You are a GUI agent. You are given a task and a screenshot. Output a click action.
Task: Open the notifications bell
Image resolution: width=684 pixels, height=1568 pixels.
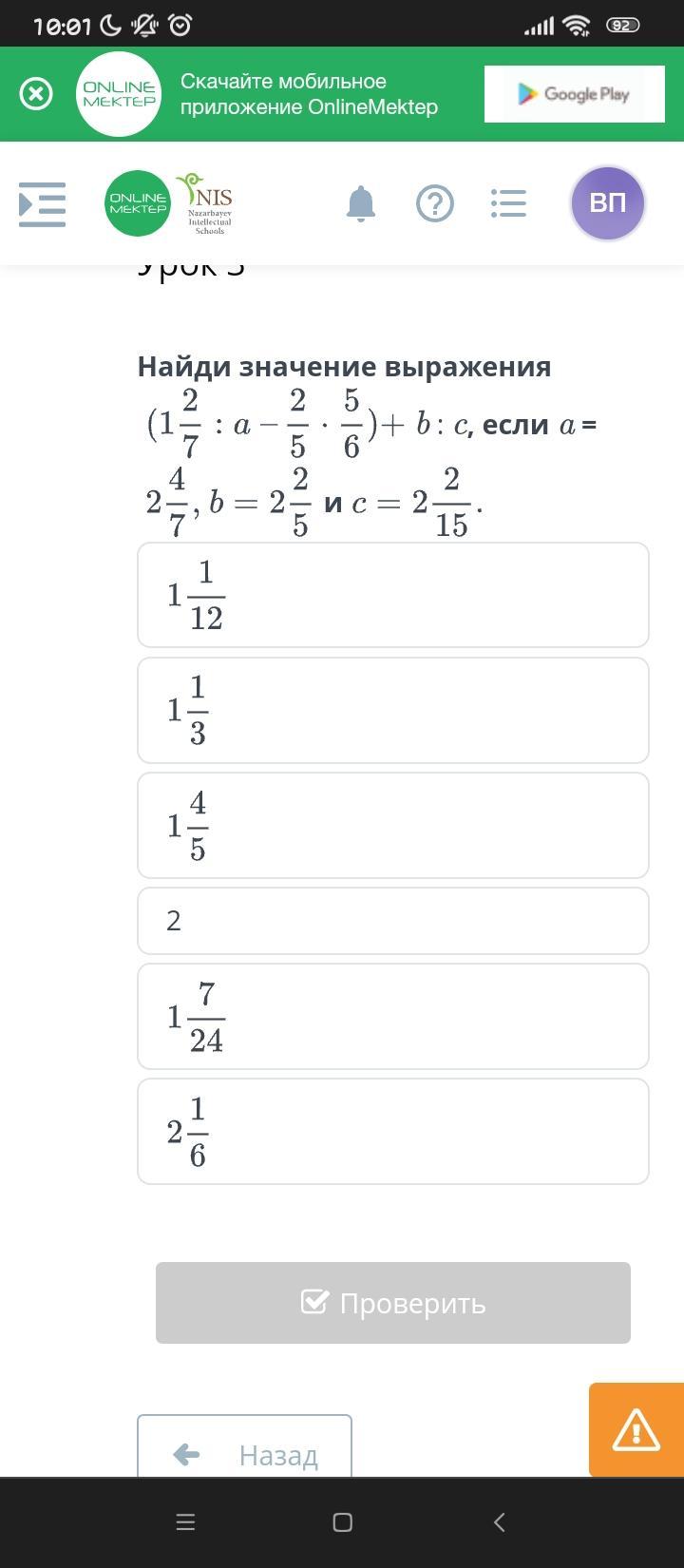pyautogui.click(x=361, y=203)
